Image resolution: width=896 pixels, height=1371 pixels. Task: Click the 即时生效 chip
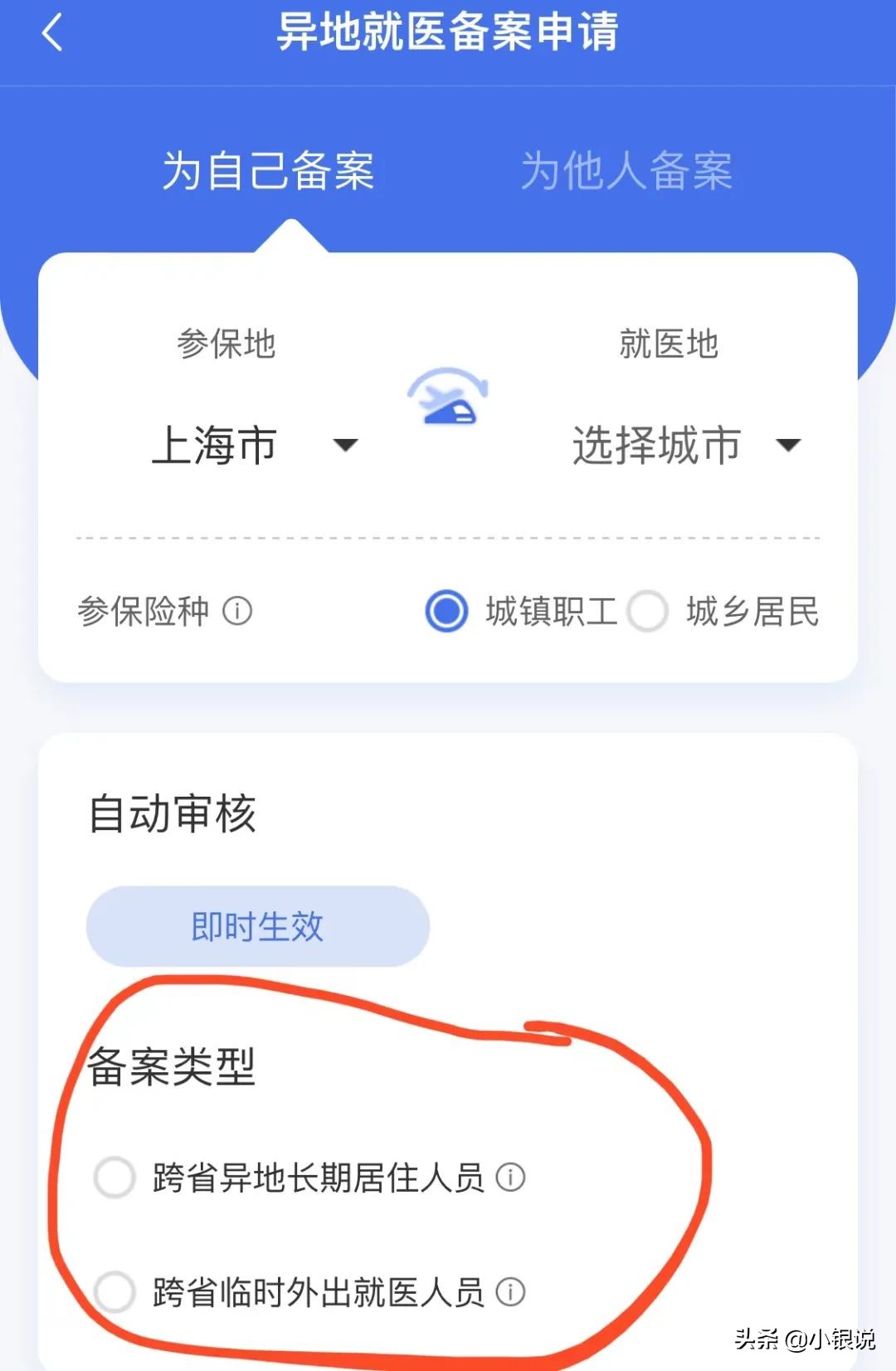258,926
